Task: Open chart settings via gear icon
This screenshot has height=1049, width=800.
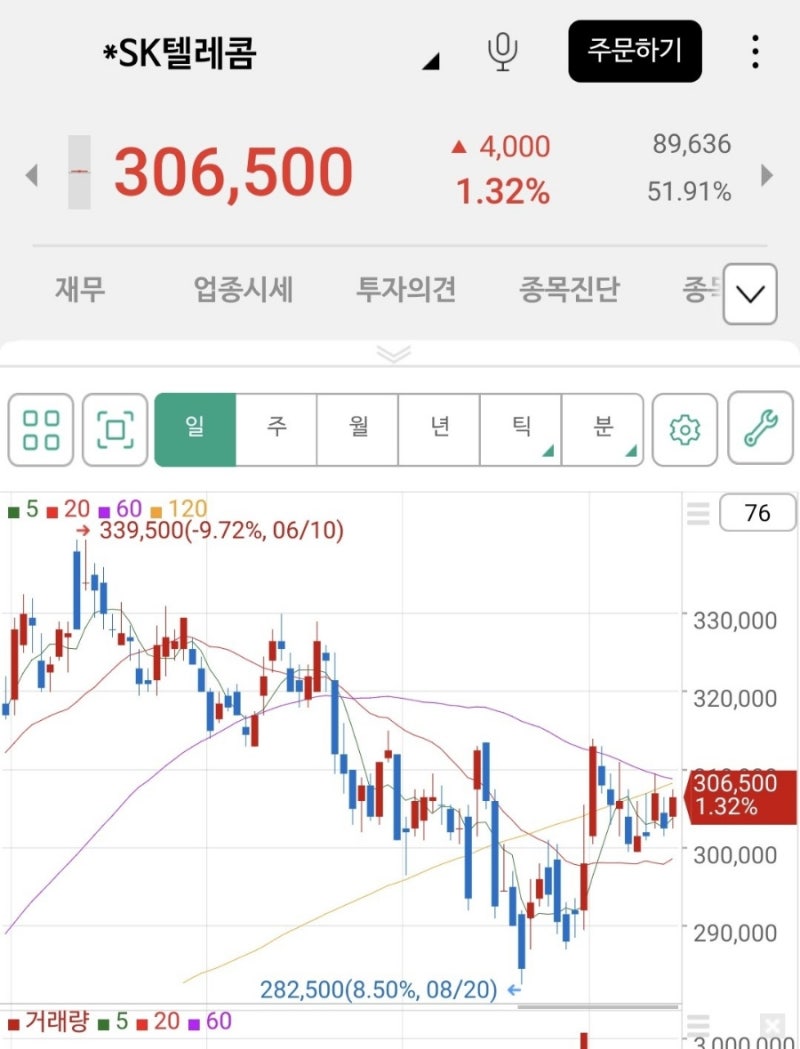Action: 684,428
